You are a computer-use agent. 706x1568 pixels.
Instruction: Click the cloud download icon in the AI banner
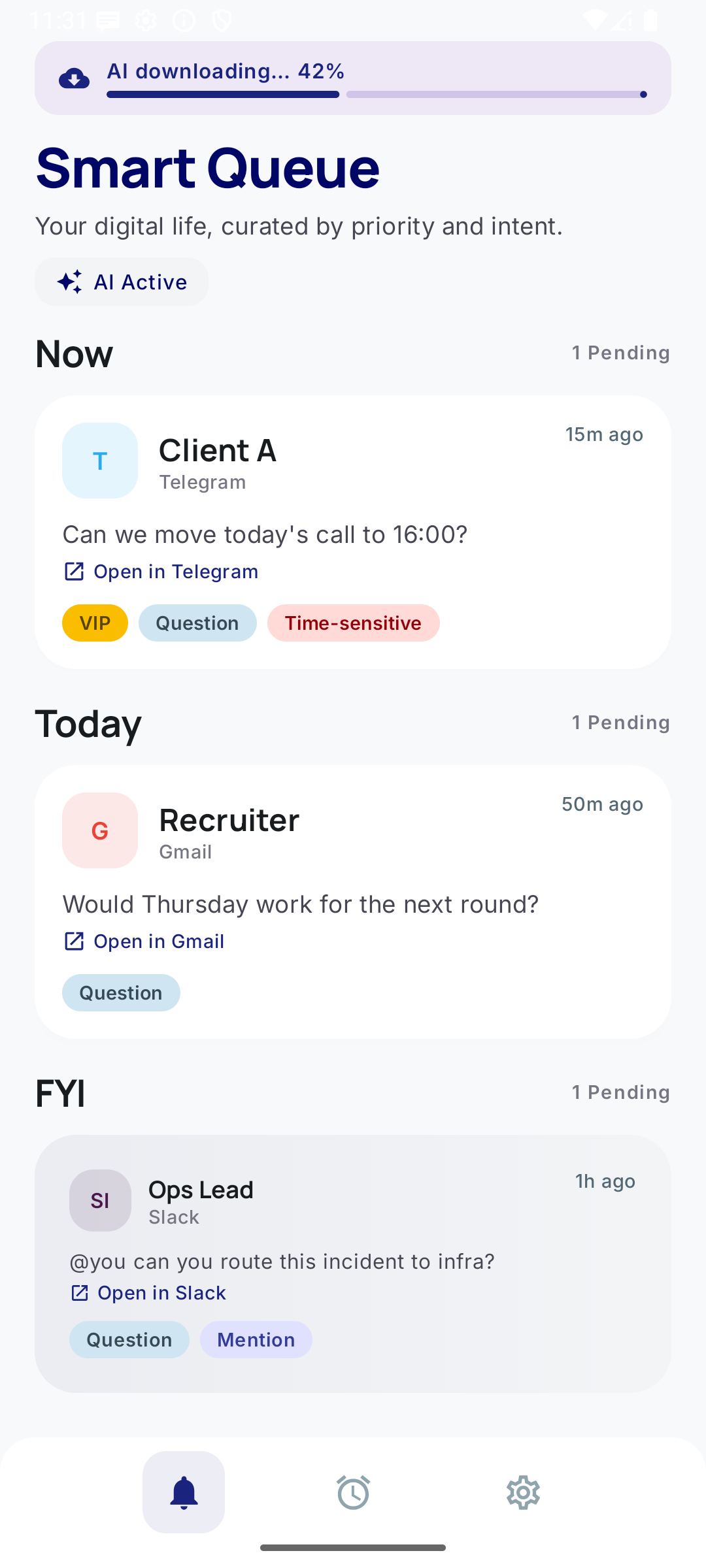tap(75, 77)
